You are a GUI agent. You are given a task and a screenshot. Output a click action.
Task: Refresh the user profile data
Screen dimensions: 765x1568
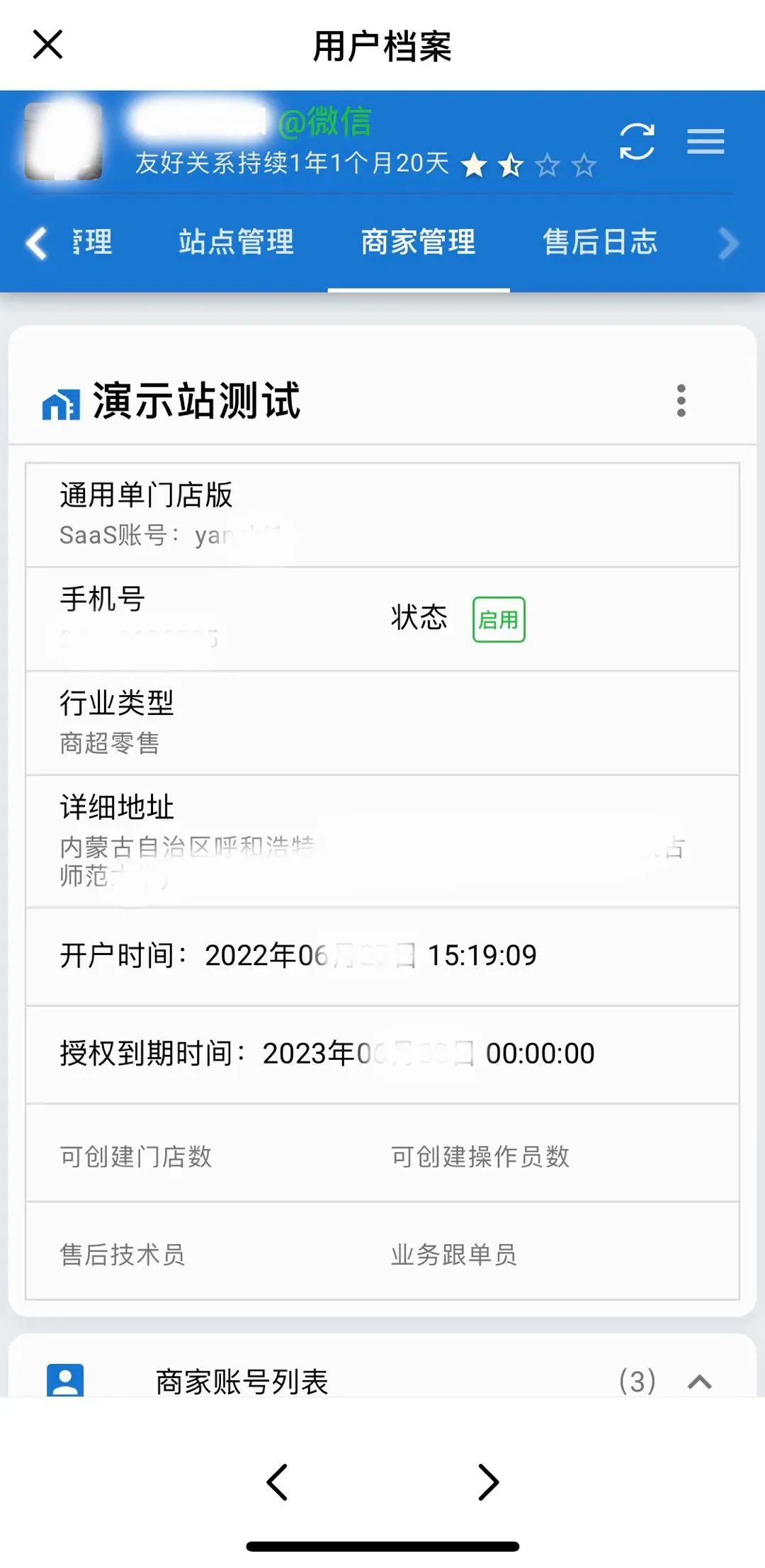[636, 141]
